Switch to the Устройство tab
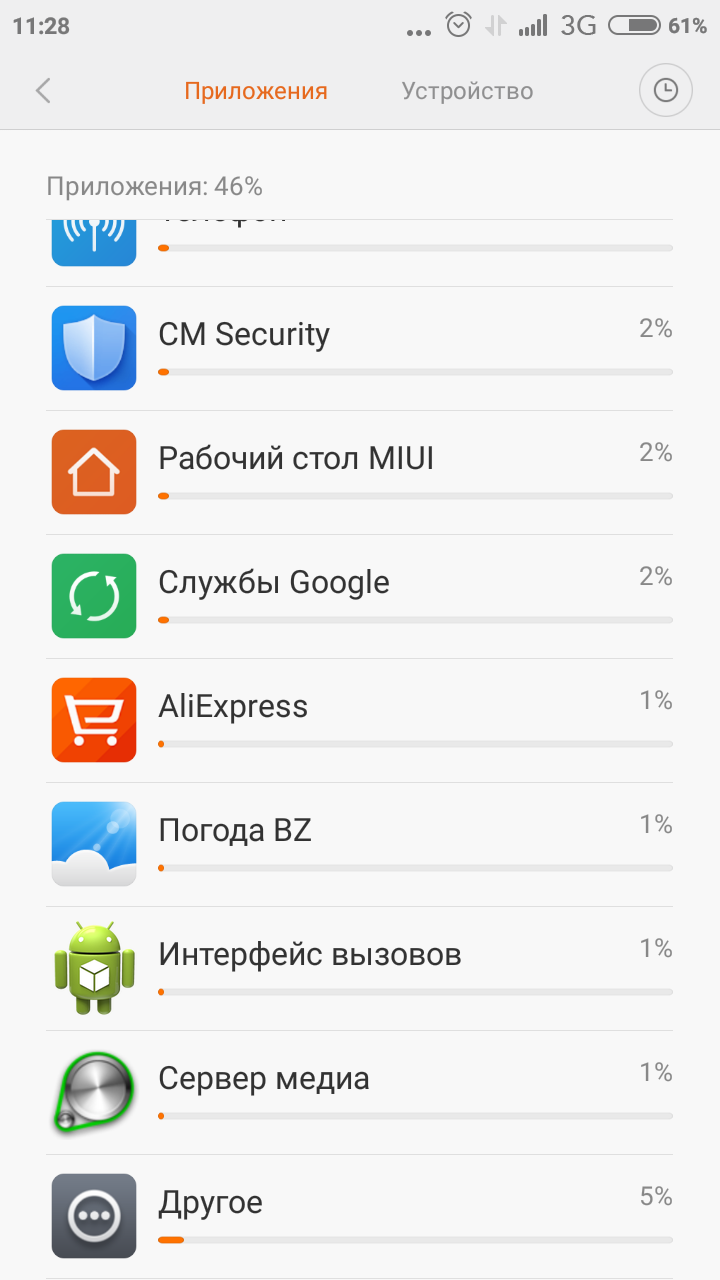 tap(467, 91)
